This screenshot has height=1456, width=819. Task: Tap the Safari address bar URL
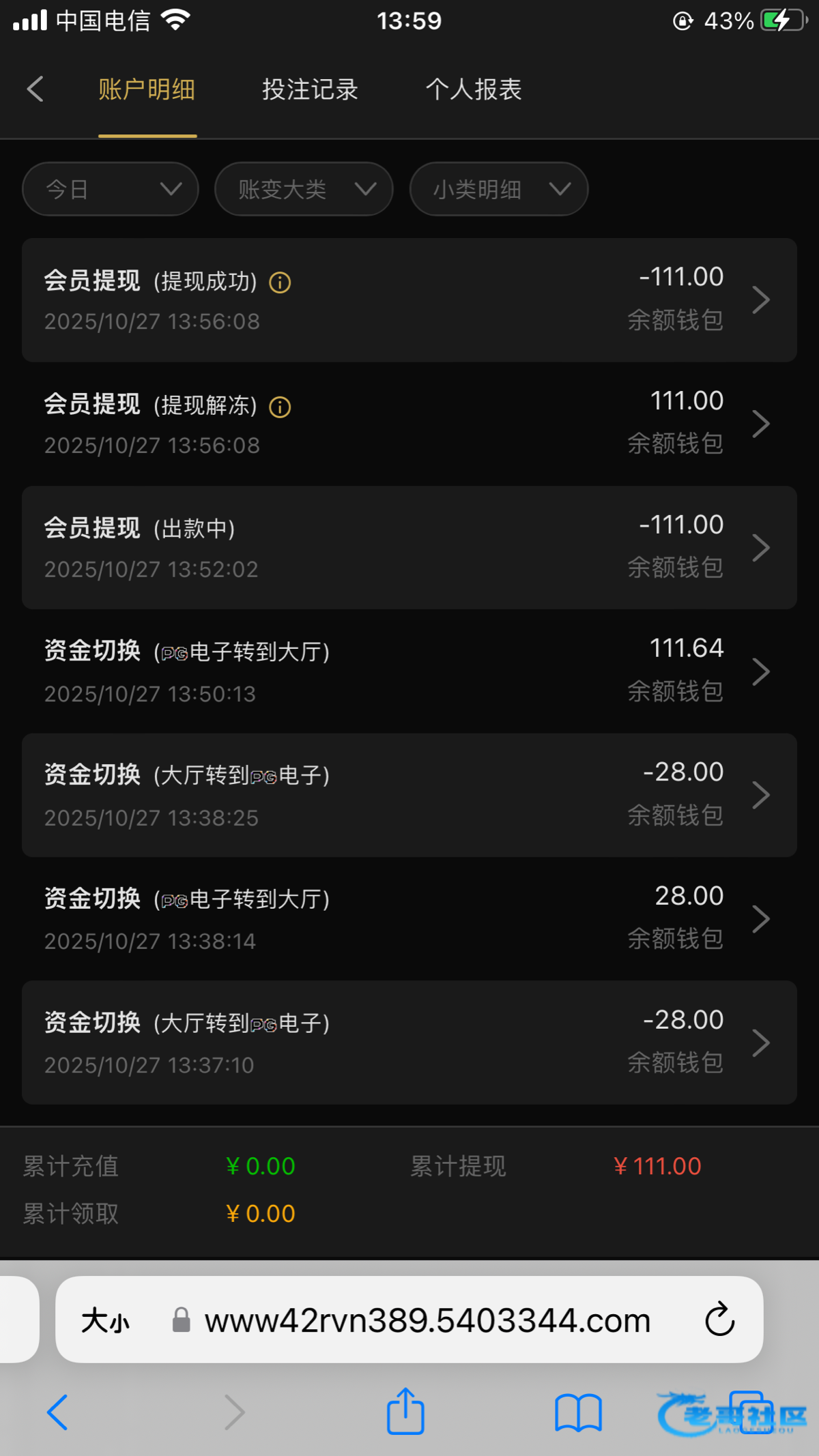click(427, 1320)
